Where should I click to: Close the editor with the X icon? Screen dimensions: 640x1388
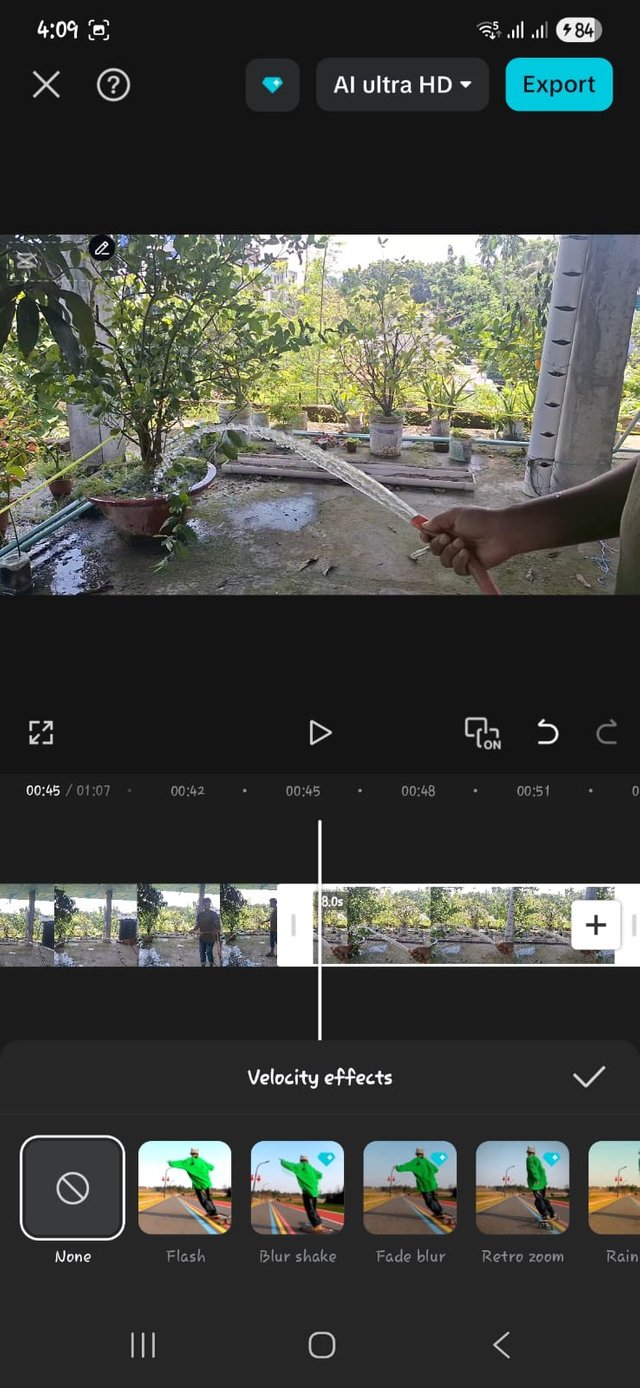[46, 85]
